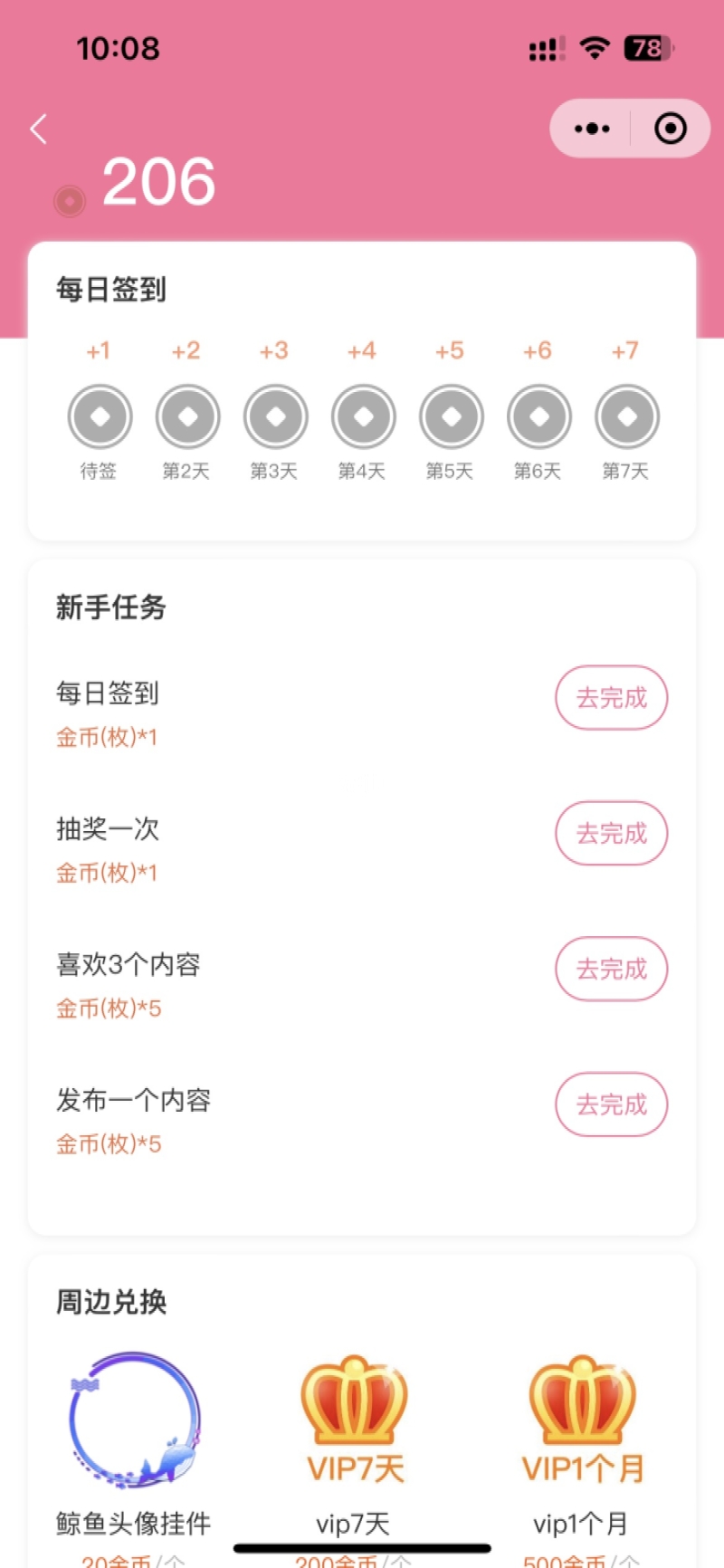This screenshot has height=1568, width=724.
Task: Go back using the top-left arrow
Action: point(38,129)
